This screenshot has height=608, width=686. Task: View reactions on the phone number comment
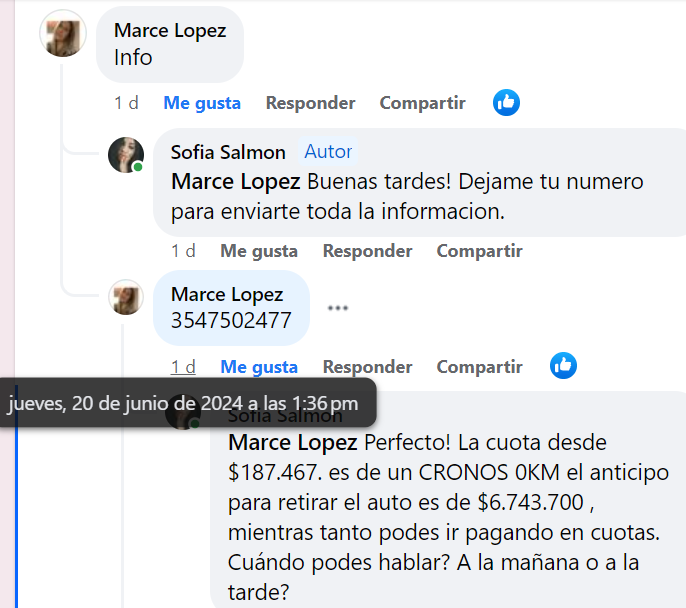pos(563,366)
